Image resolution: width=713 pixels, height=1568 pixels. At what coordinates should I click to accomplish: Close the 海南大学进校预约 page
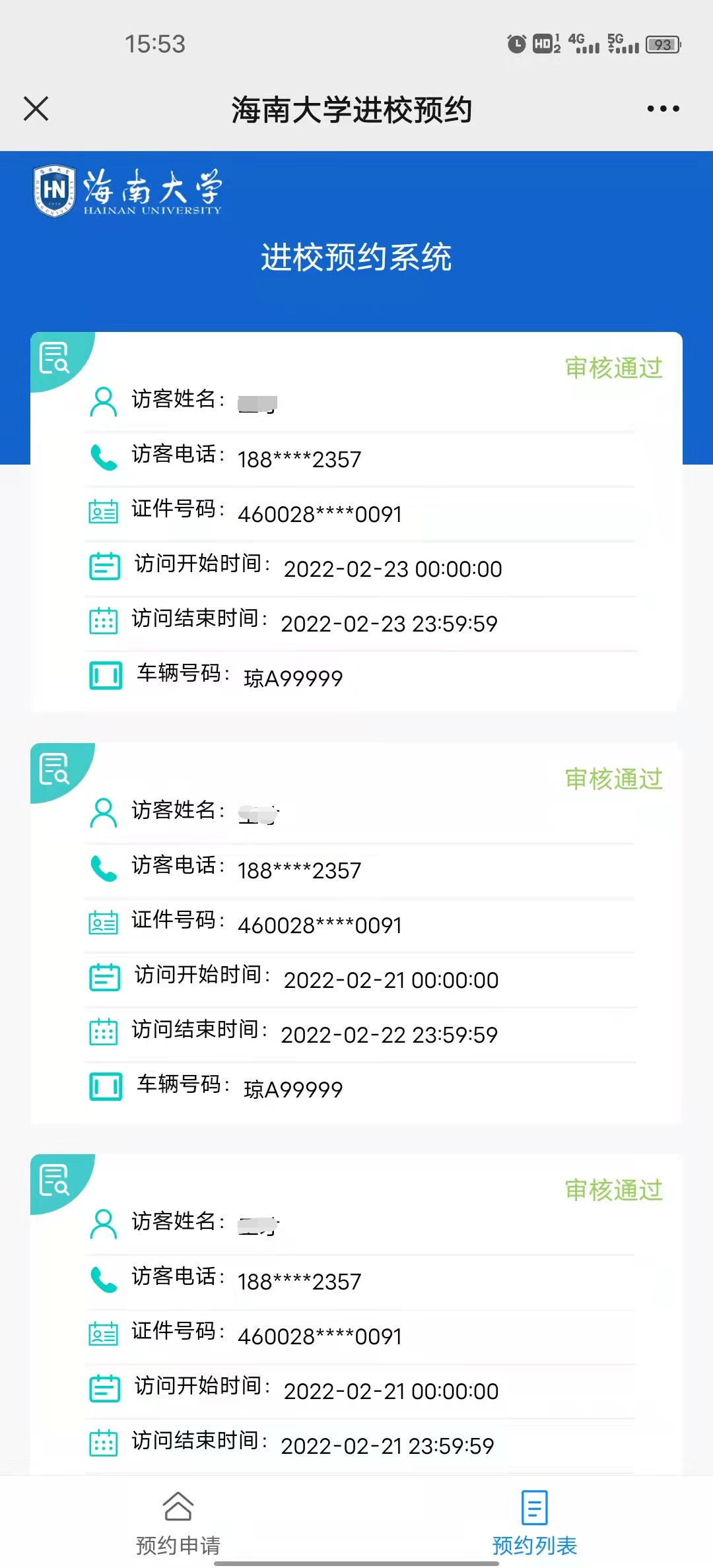point(36,109)
